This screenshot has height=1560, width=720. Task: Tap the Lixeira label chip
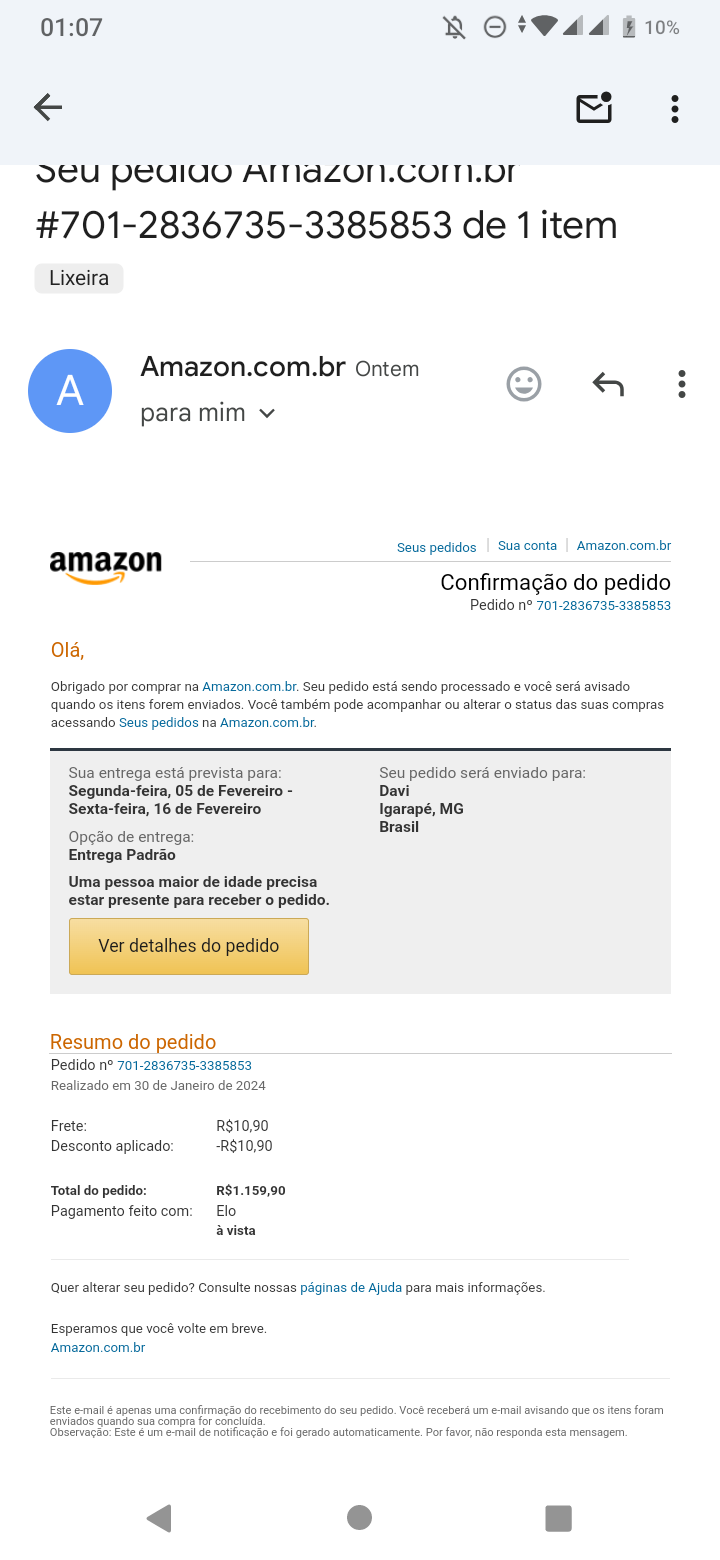pos(79,278)
